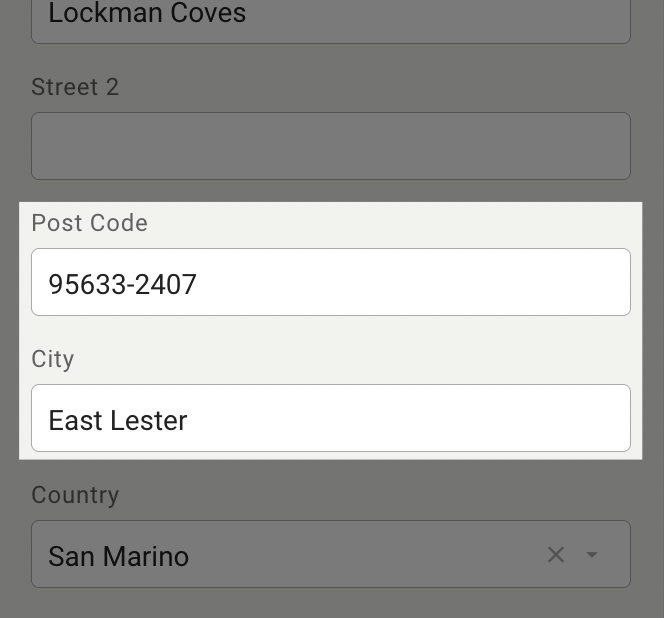This screenshot has height=618, width=664.
Task: Clear the selected country San Marino
Action: click(x=556, y=555)
